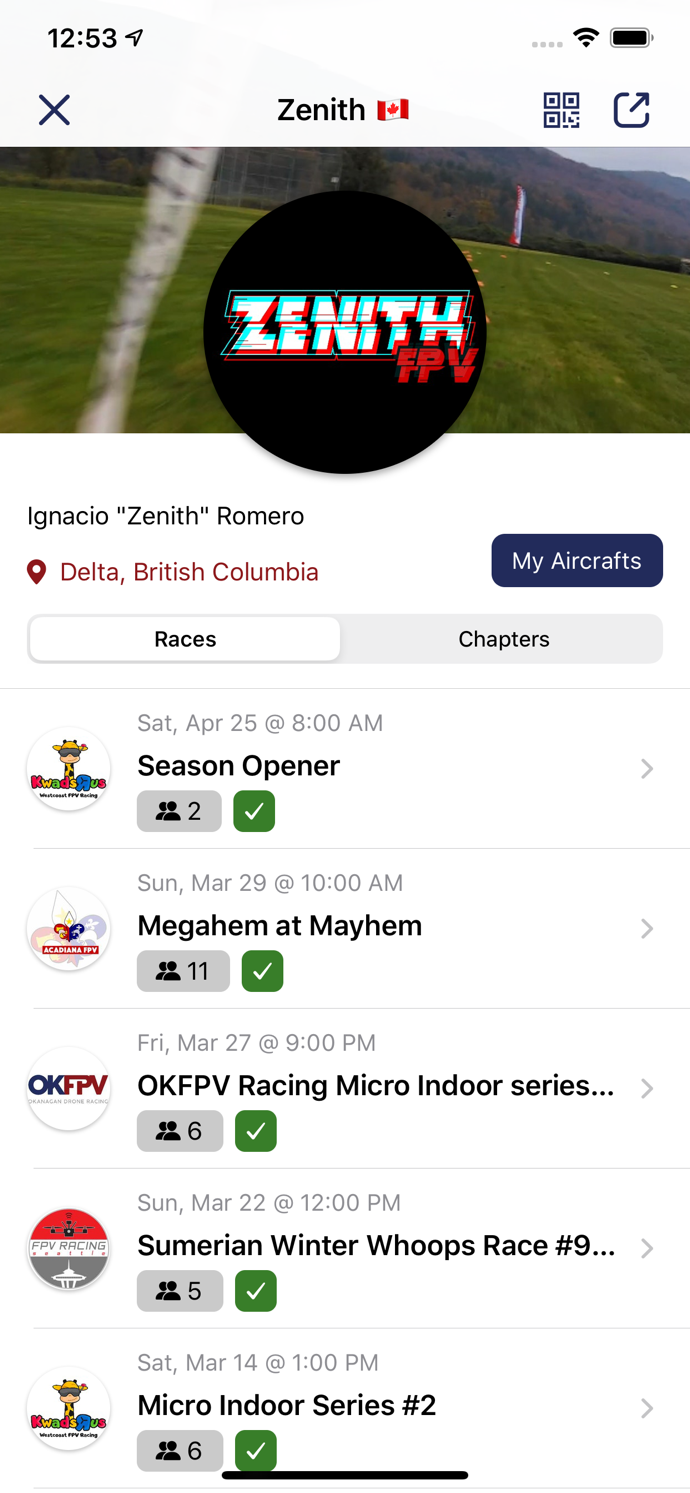Open the Season Opener race
Screen dimensions: 690x1493
click(x=345, y=768)
